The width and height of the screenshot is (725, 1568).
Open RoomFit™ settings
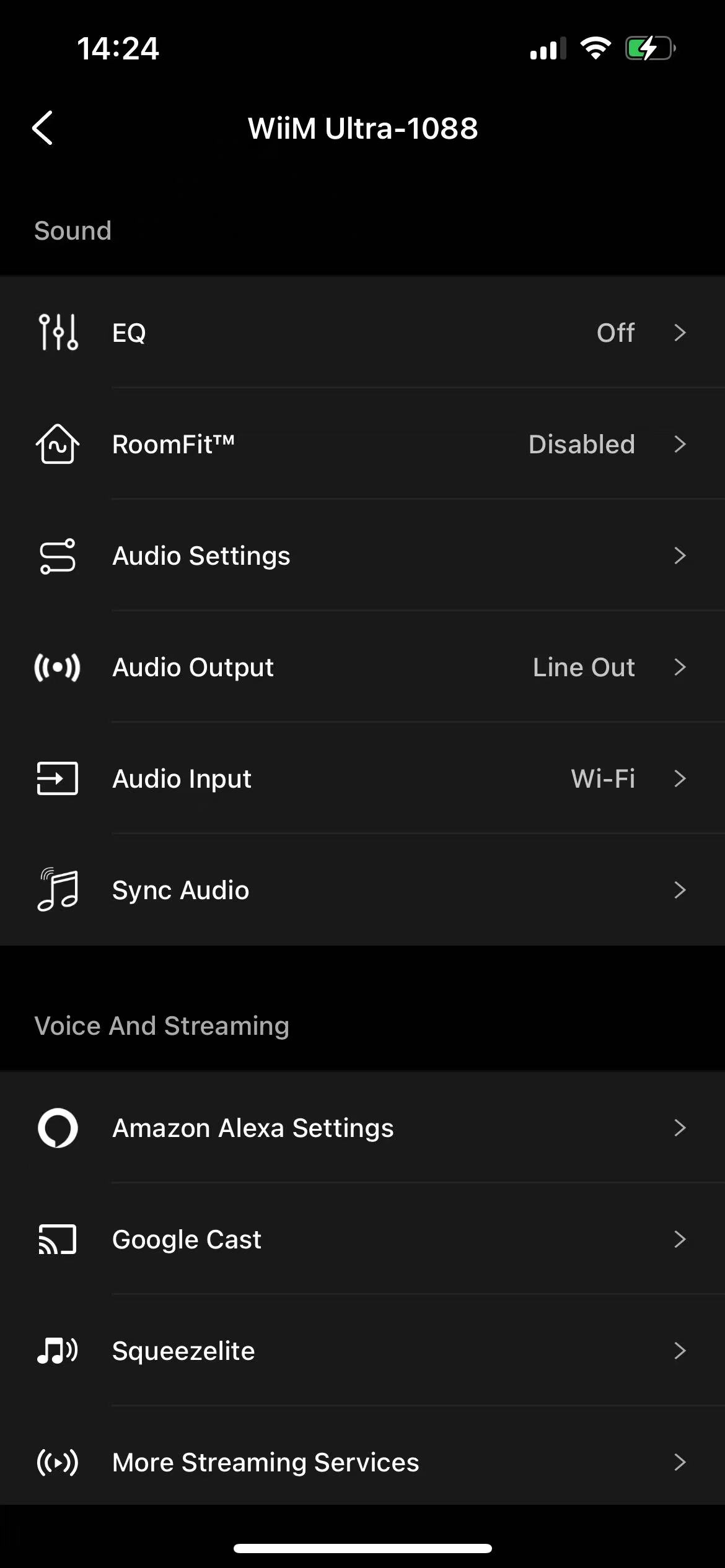362,444
